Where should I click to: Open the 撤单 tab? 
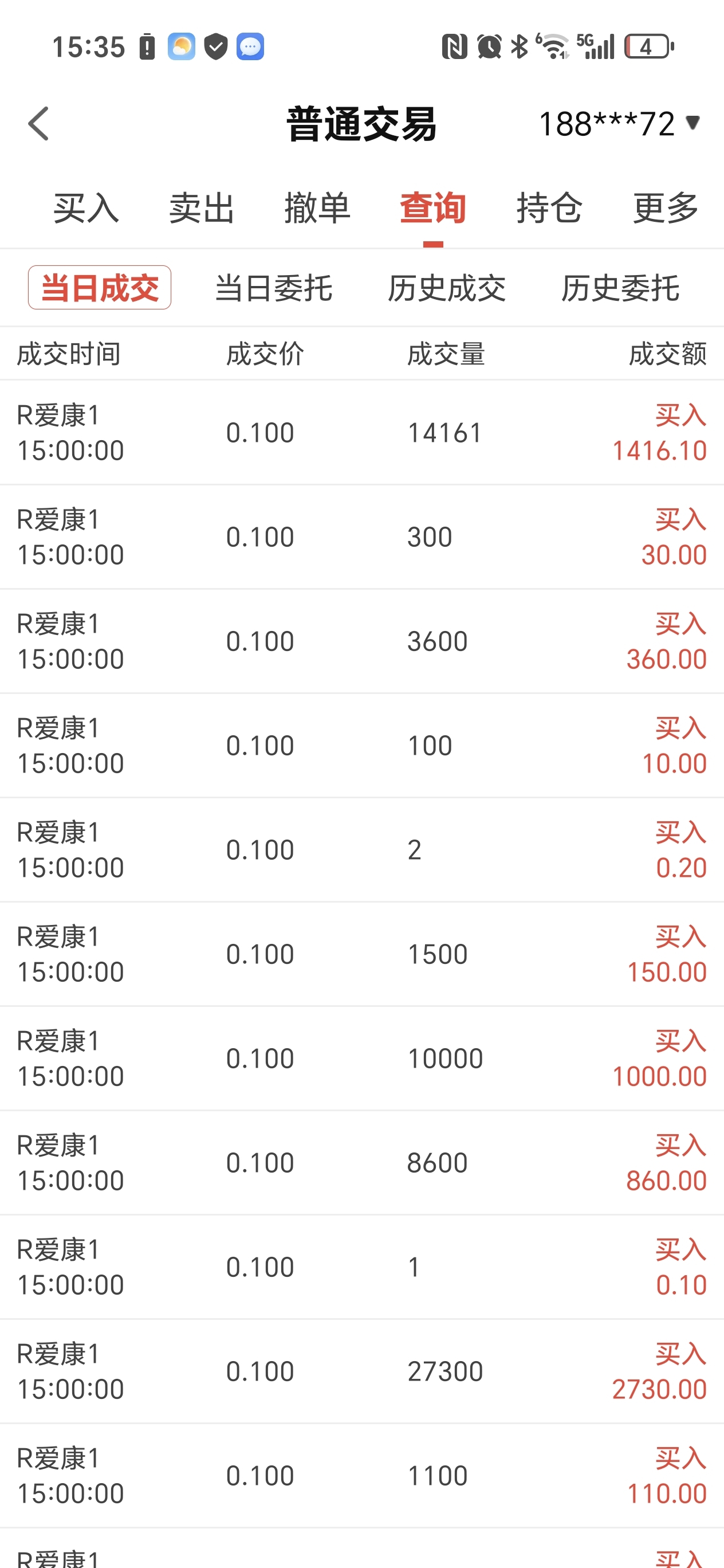(317, 208)
